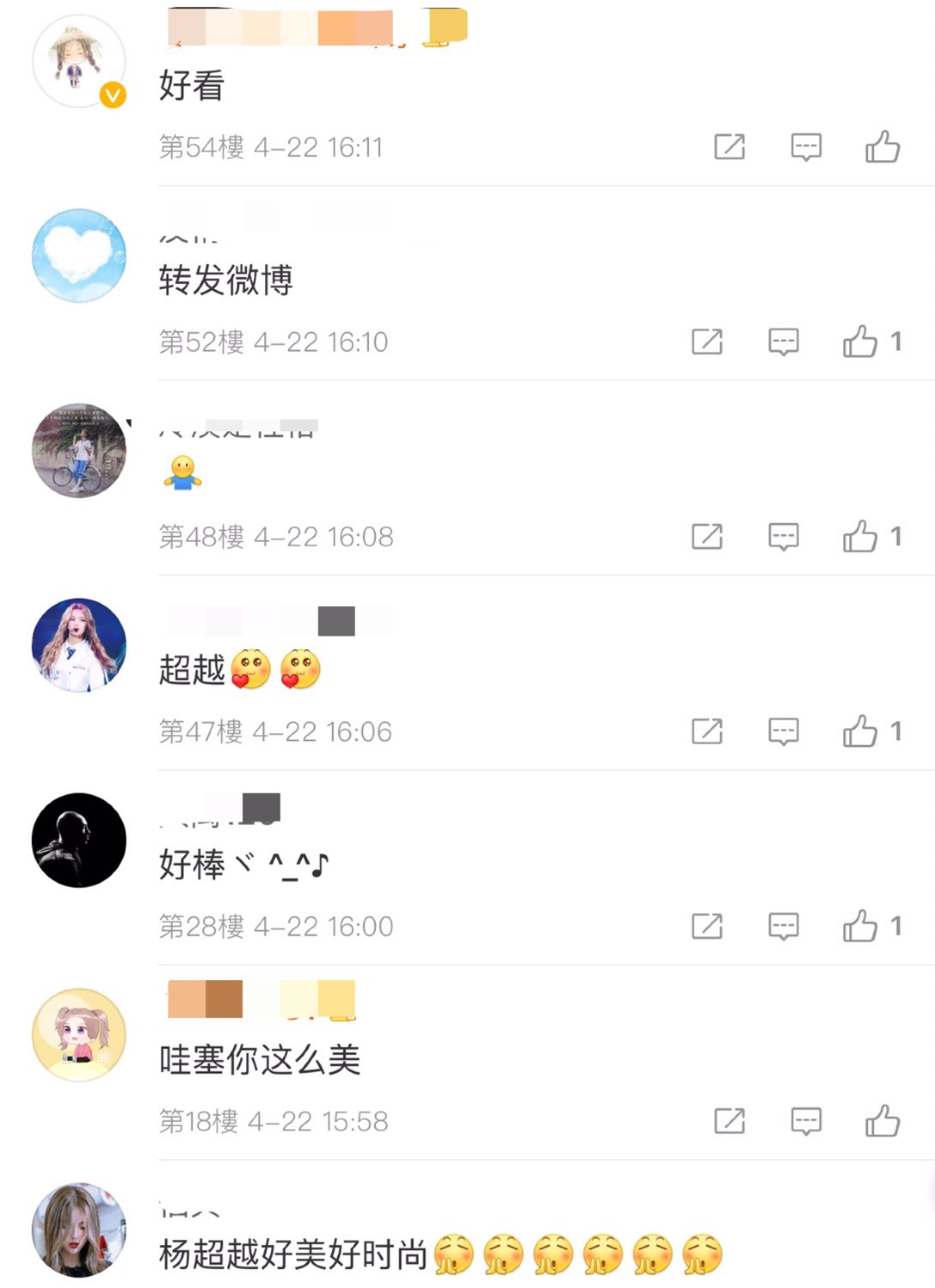Repost the 好看 comment

click(729, 147)
